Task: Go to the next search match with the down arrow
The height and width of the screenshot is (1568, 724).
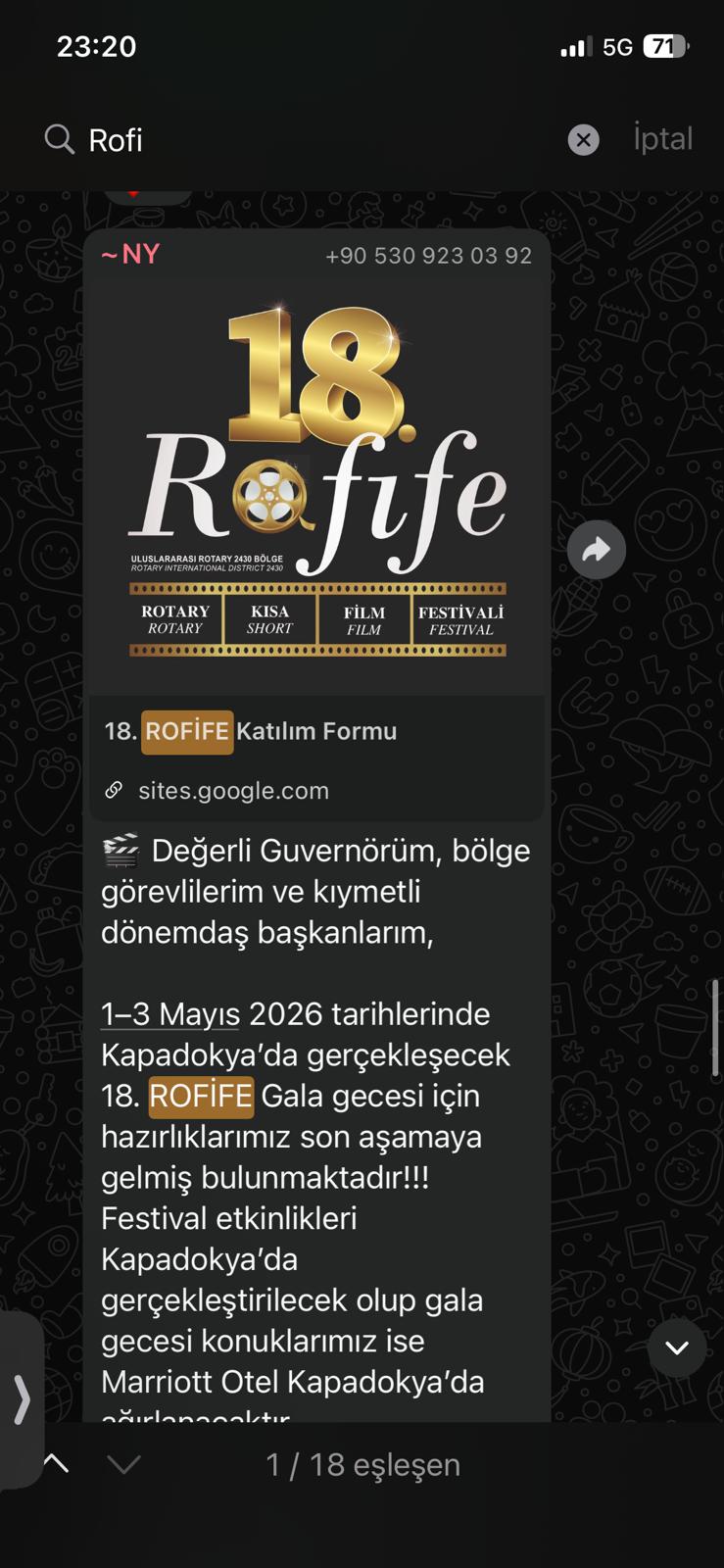Action: [123, 1464]
